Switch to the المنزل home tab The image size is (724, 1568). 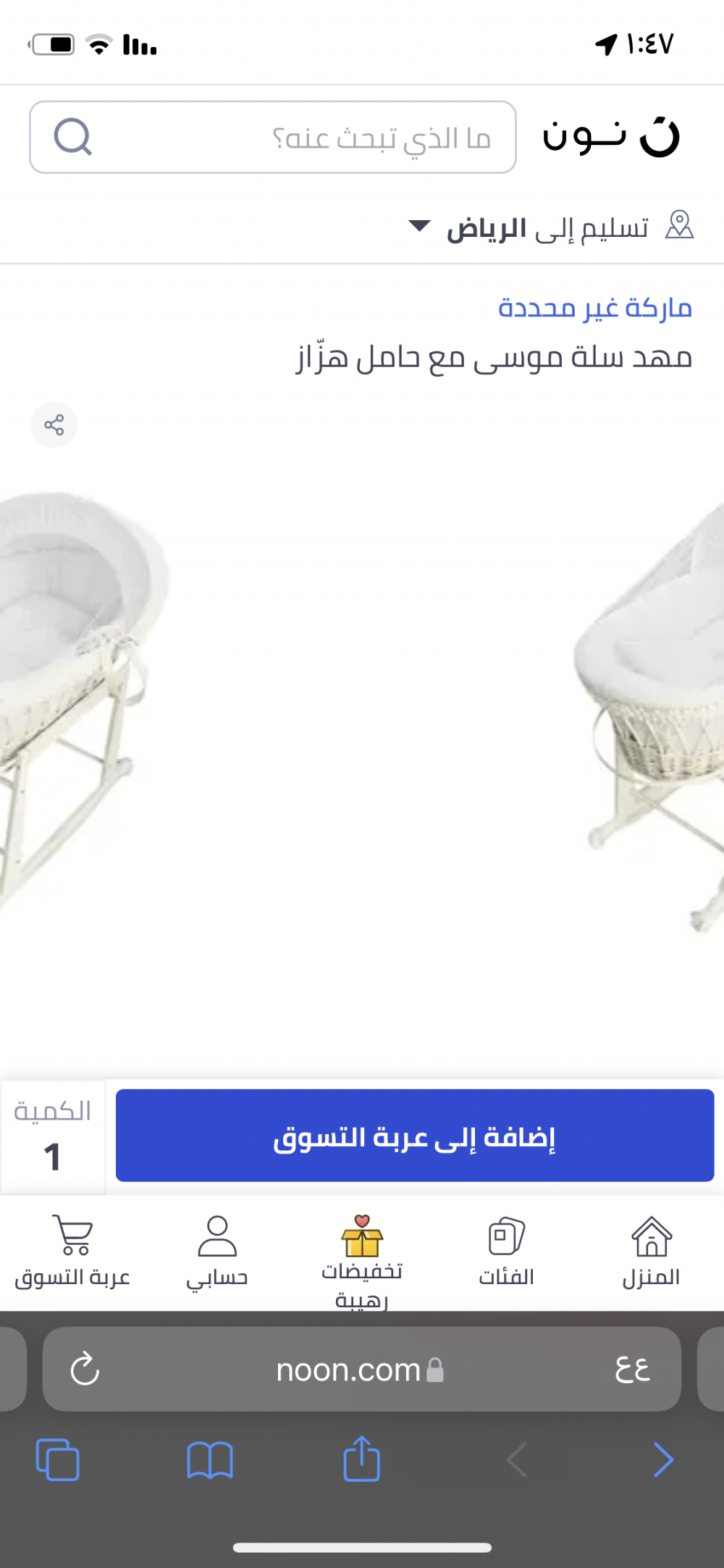pos(651,1252)
